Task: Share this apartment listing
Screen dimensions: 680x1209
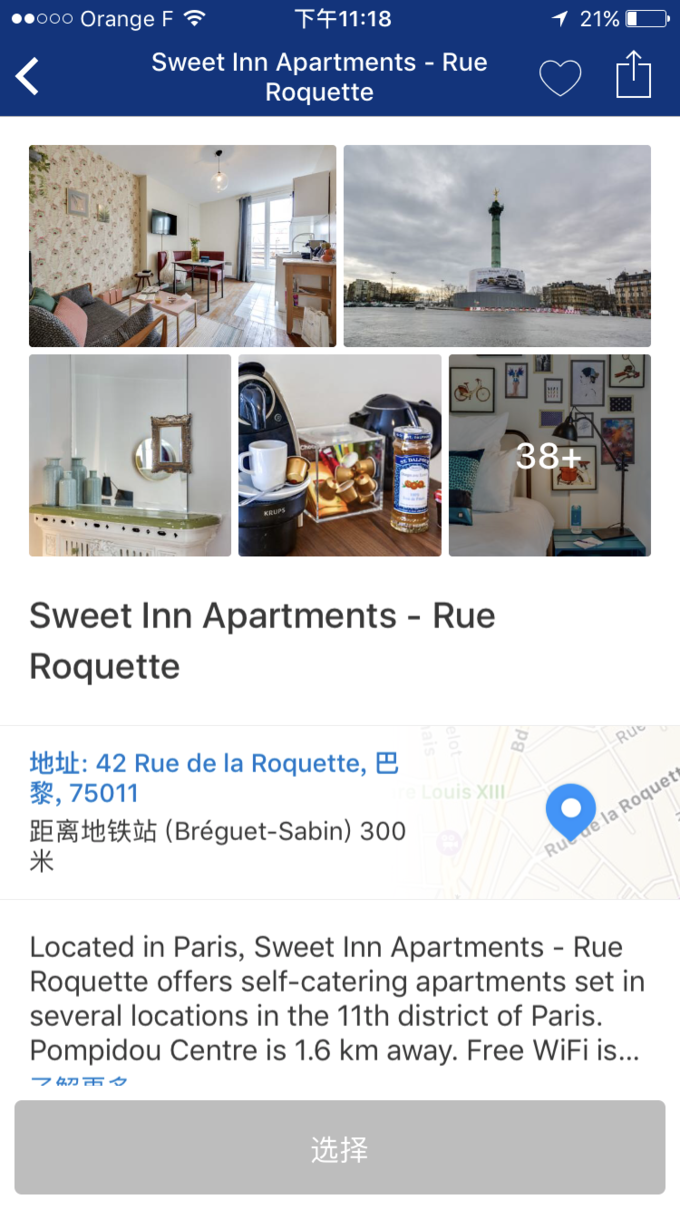Action: pos(633,77)
